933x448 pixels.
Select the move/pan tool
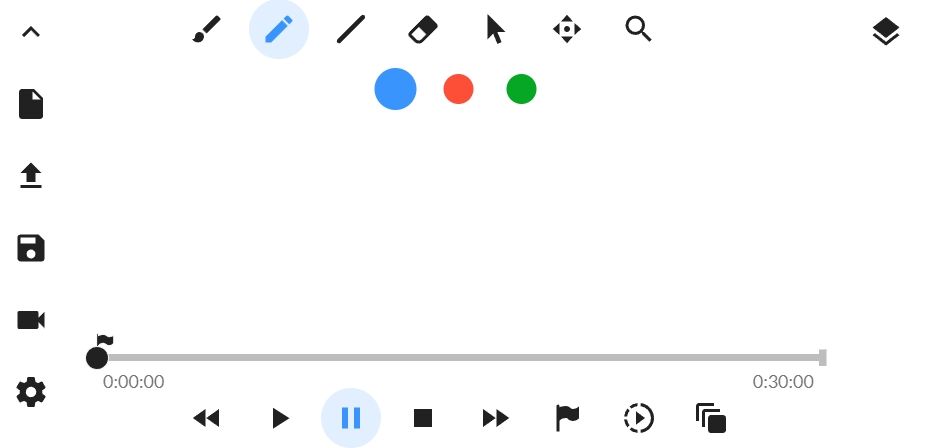tap(567, 30)
